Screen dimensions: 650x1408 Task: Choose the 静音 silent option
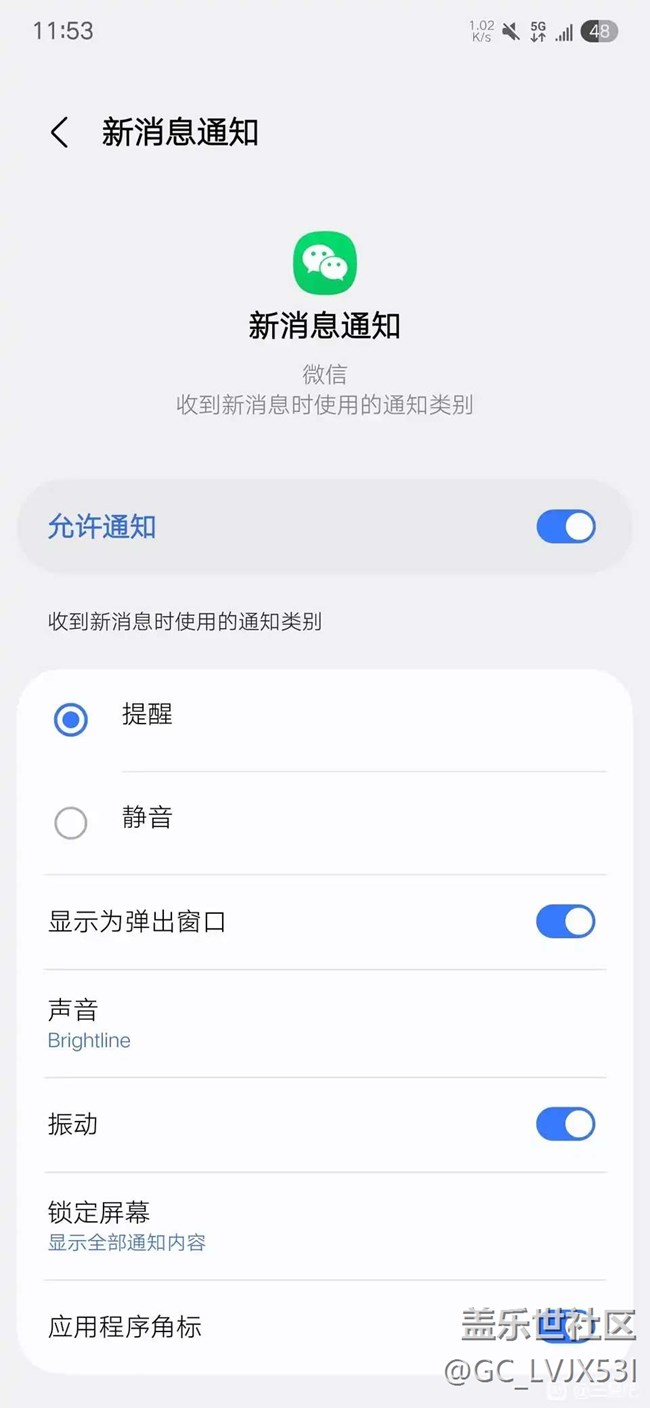point(71,823)
